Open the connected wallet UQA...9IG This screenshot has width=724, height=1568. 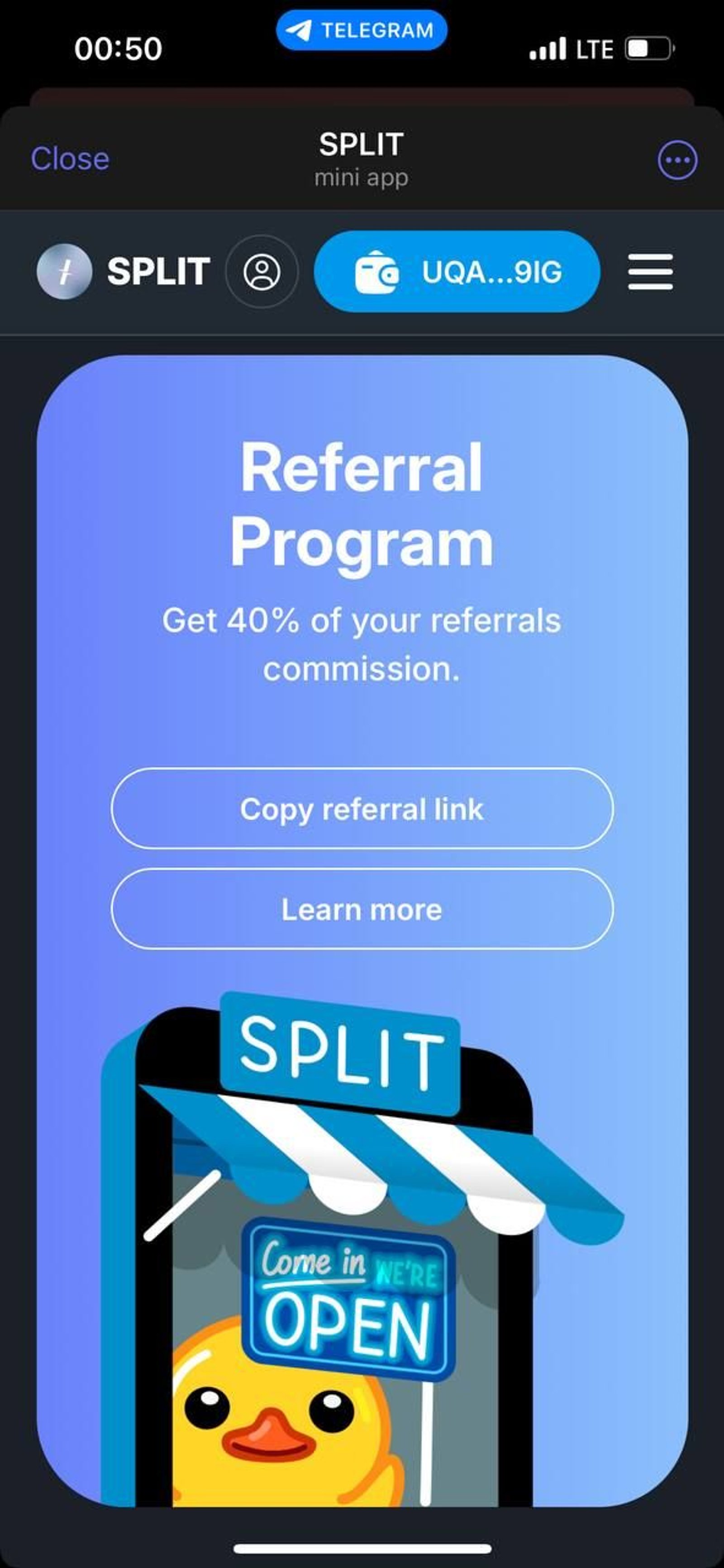coord(457,272)
